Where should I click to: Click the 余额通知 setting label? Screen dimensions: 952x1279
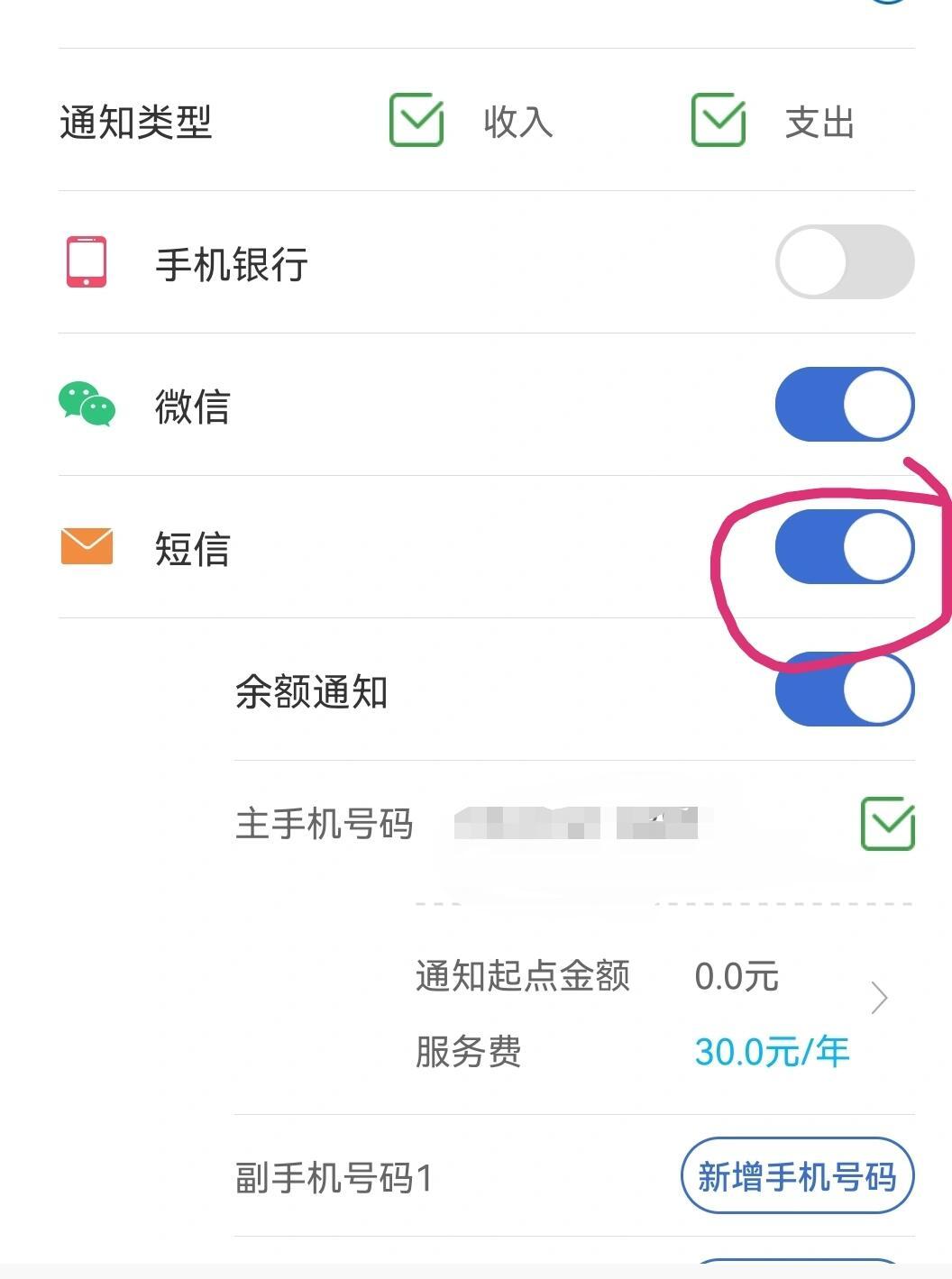click(x=311, y=692)
